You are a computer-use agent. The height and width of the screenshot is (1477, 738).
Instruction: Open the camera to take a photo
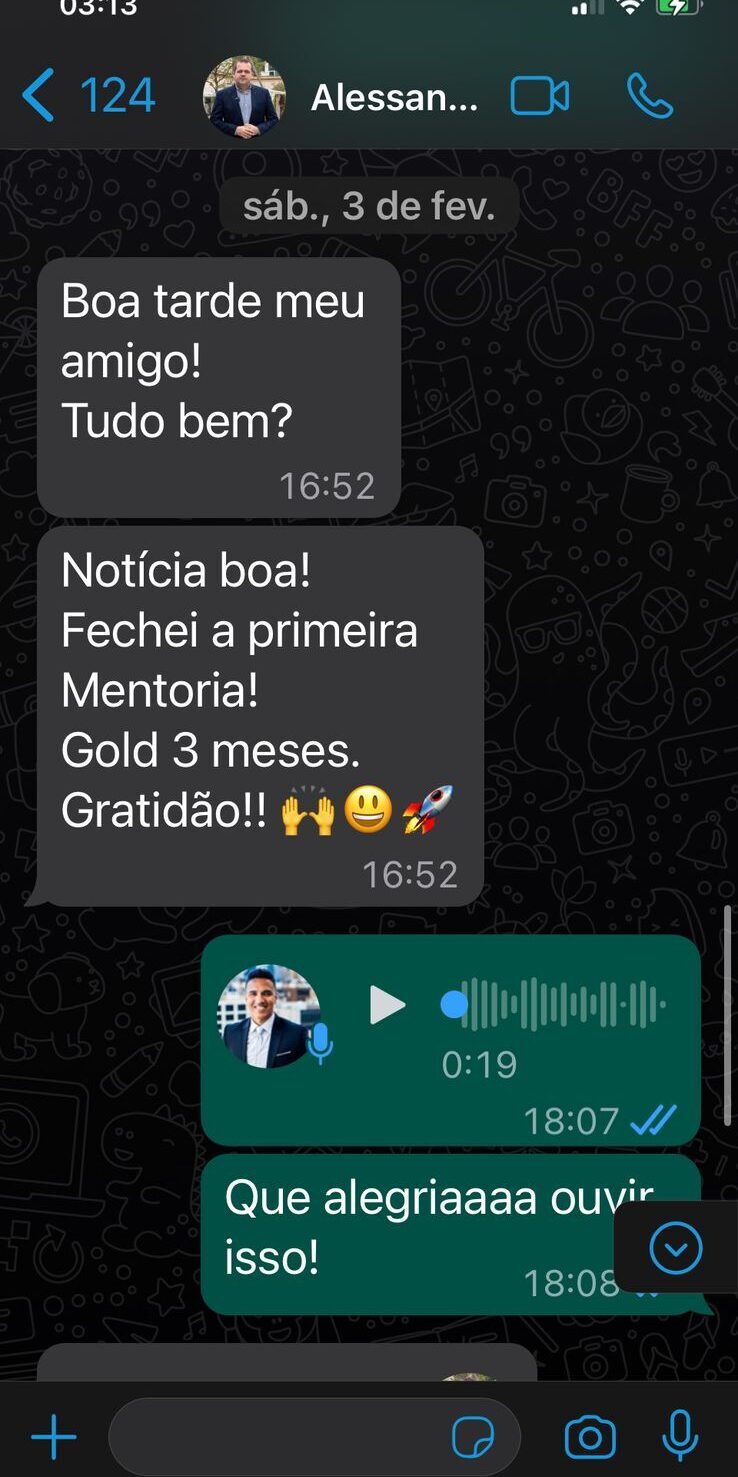click(590, 1438)
